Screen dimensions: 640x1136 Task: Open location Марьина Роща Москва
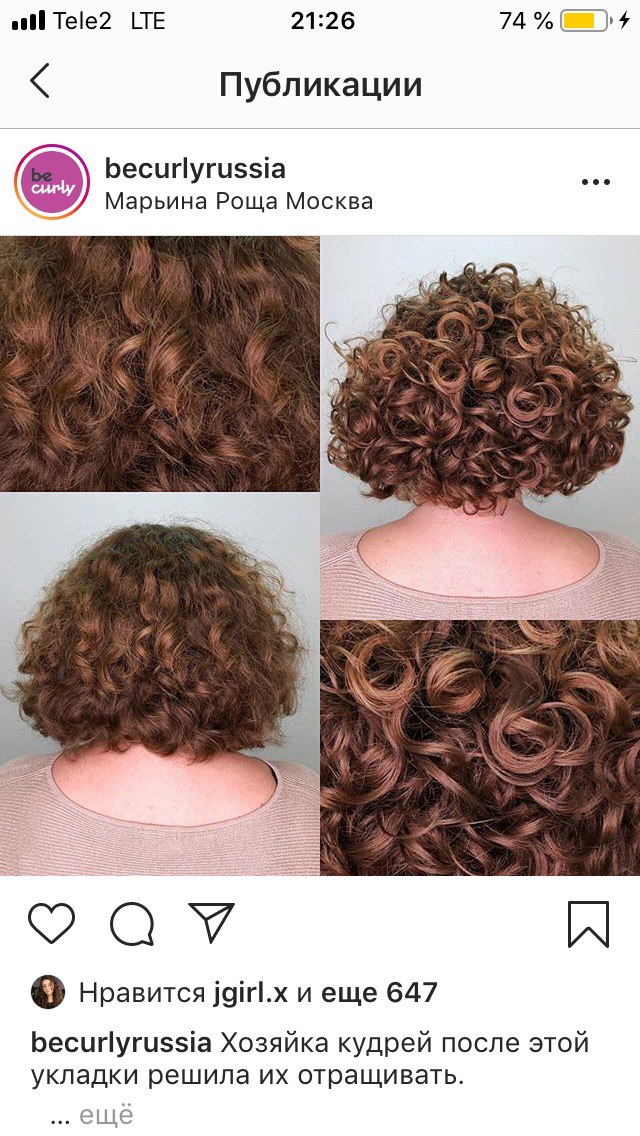click(238, 201)
